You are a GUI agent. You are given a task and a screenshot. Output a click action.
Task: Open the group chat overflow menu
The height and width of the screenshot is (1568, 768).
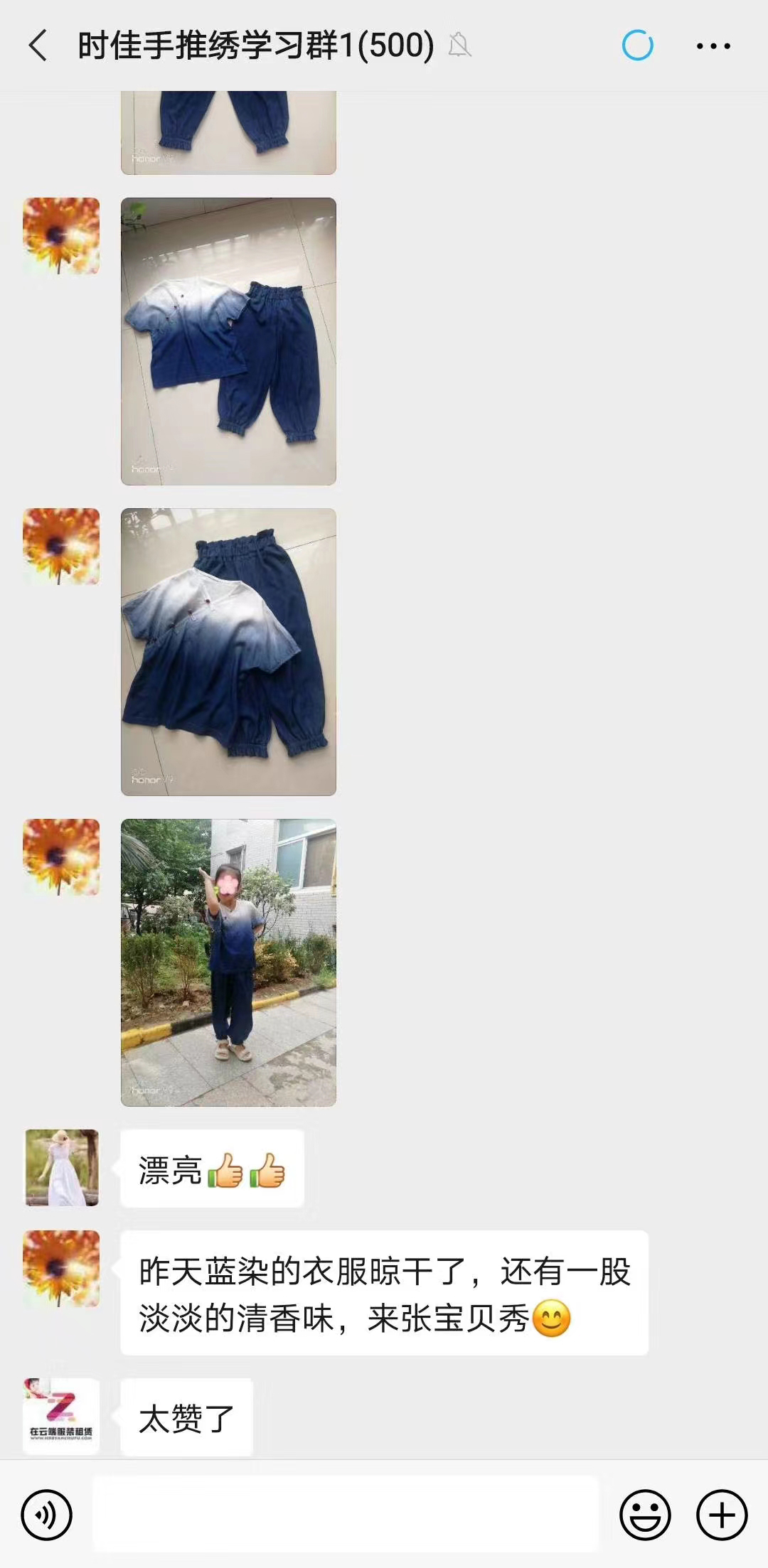click(x=713, y=46)
